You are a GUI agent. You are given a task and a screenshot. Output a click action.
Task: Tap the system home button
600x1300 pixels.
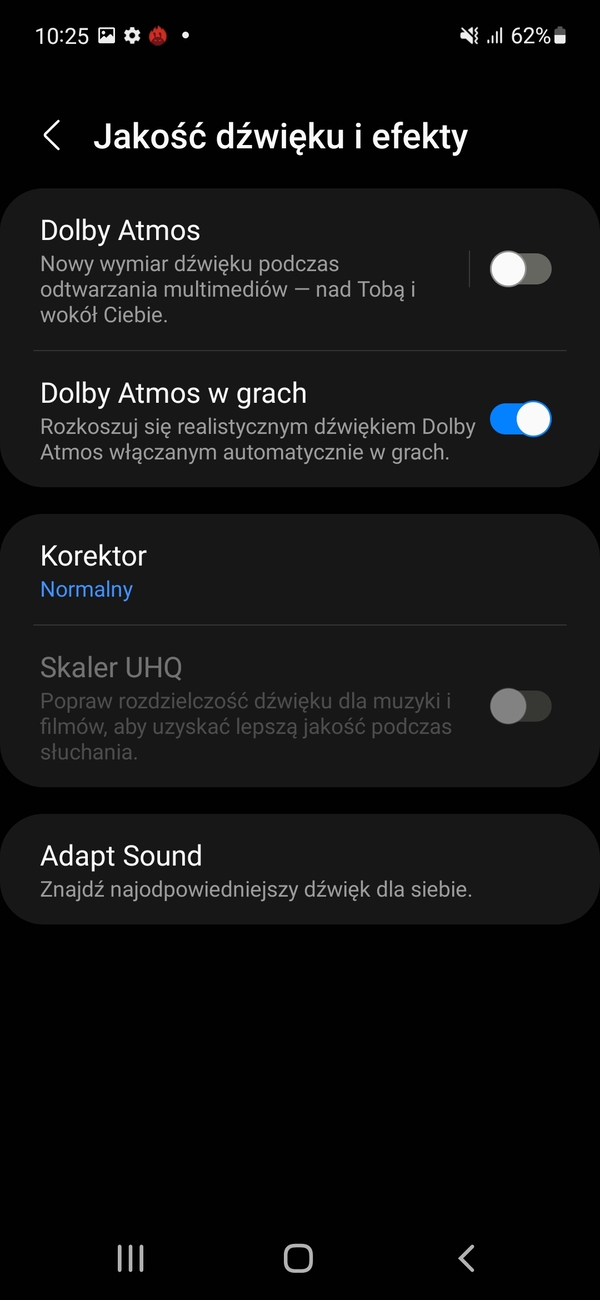(298, 1257)
